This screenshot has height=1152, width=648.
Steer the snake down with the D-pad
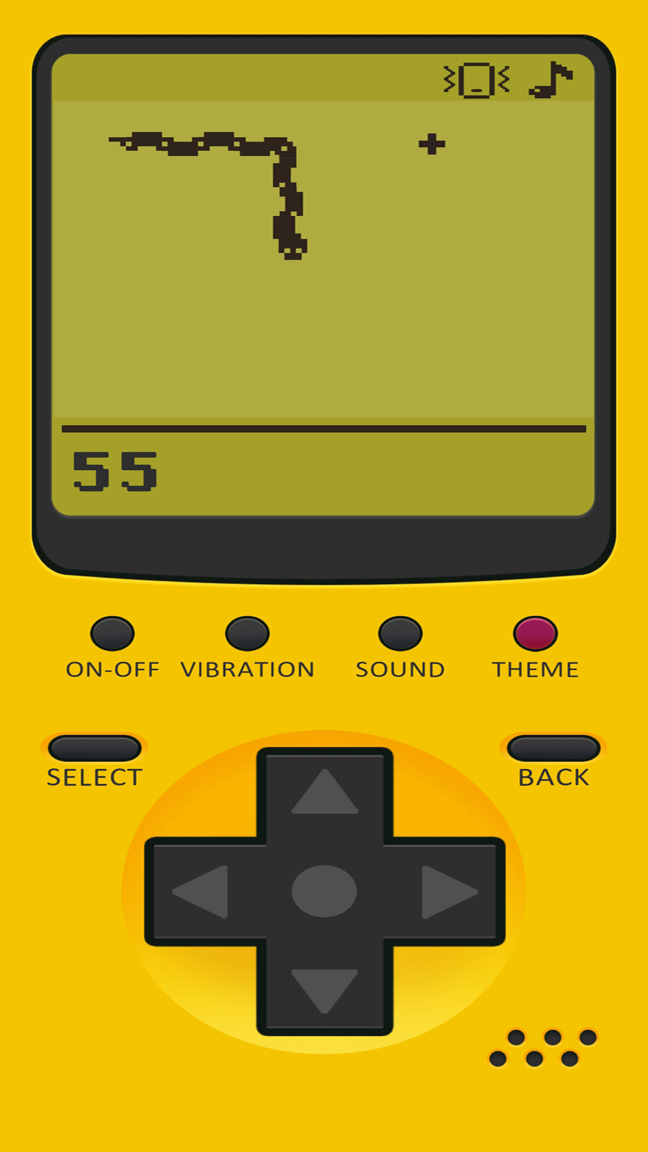click(324, 989)
